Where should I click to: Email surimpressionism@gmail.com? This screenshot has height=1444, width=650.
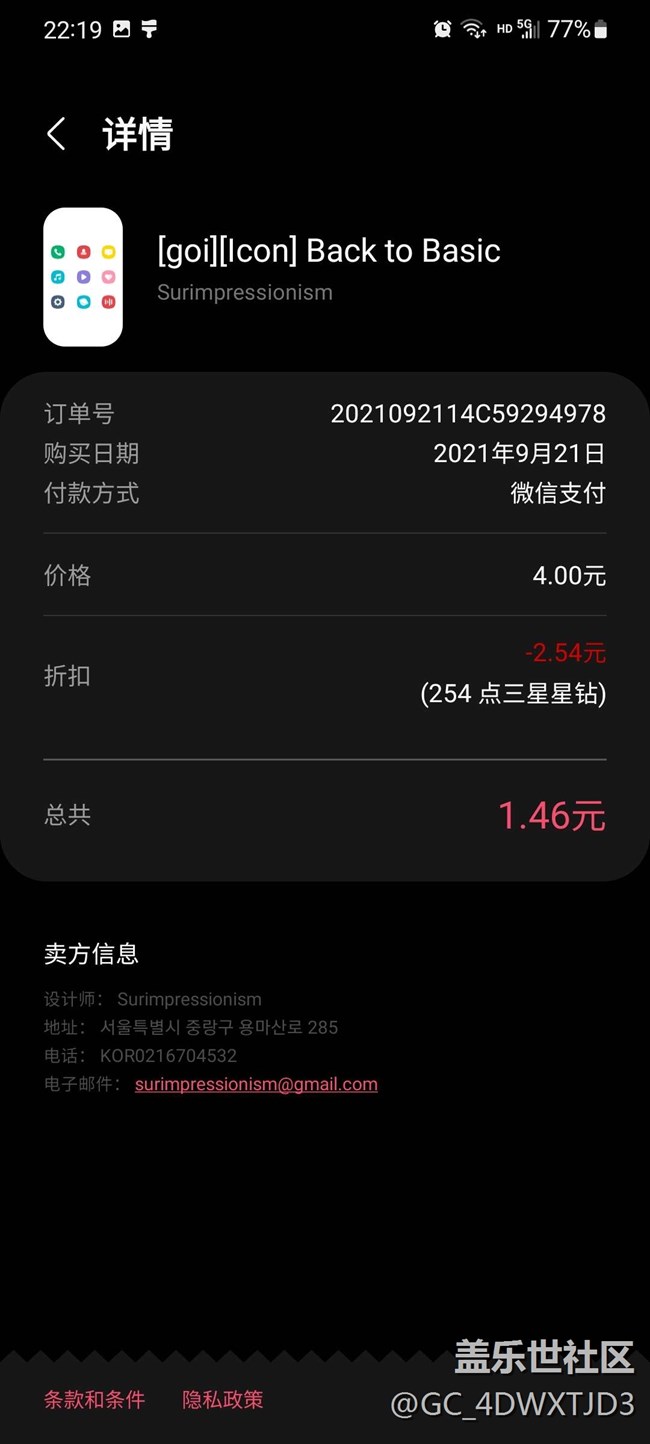(x=256, y=1084)
